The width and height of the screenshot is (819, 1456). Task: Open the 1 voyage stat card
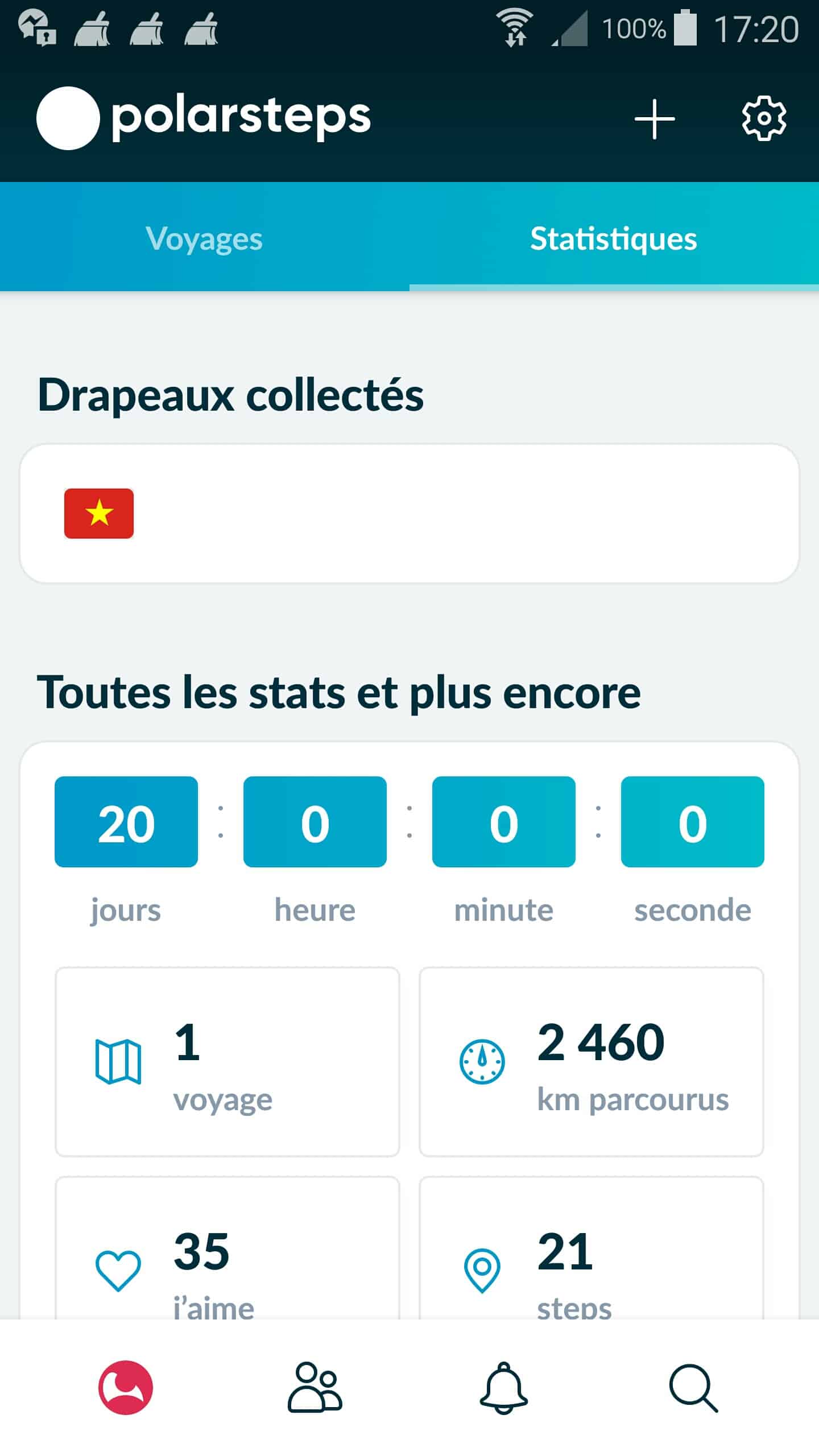pyautogui.click(x=227, y=1062)
